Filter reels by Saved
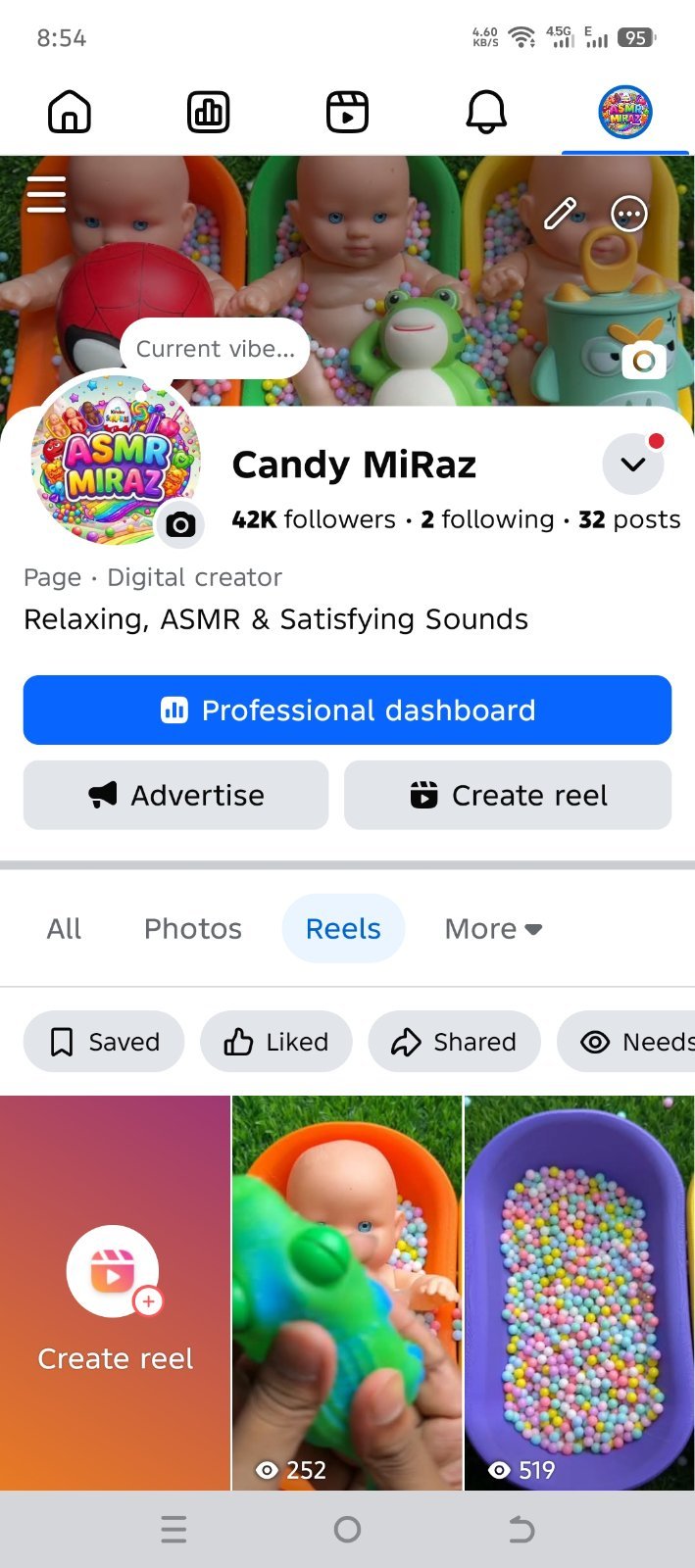 (x=104, y=1042)
